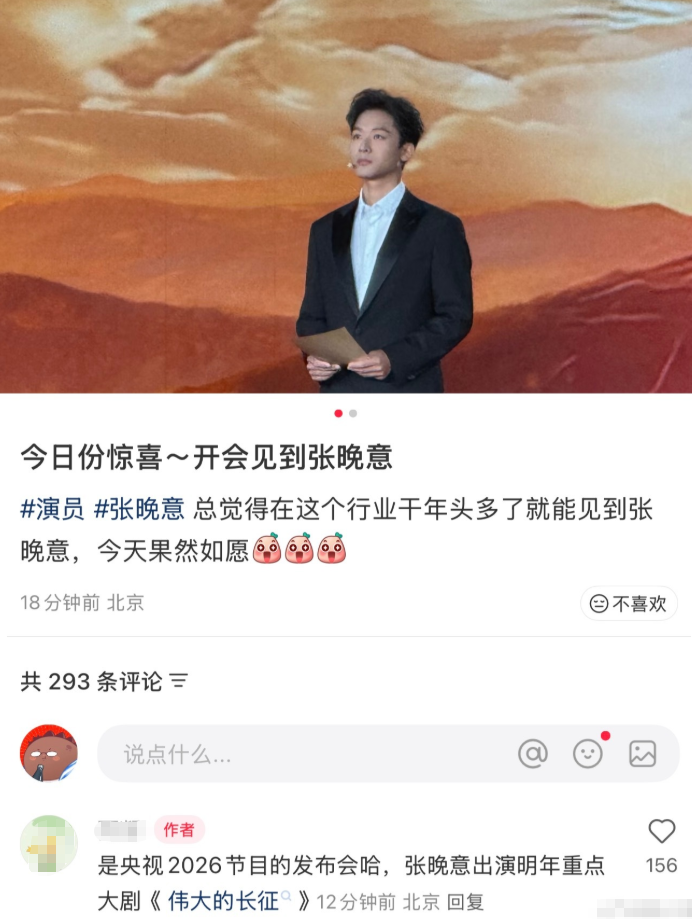Reply to the author's comment via 回复
The image size is (692, 919).
(466, 901)
